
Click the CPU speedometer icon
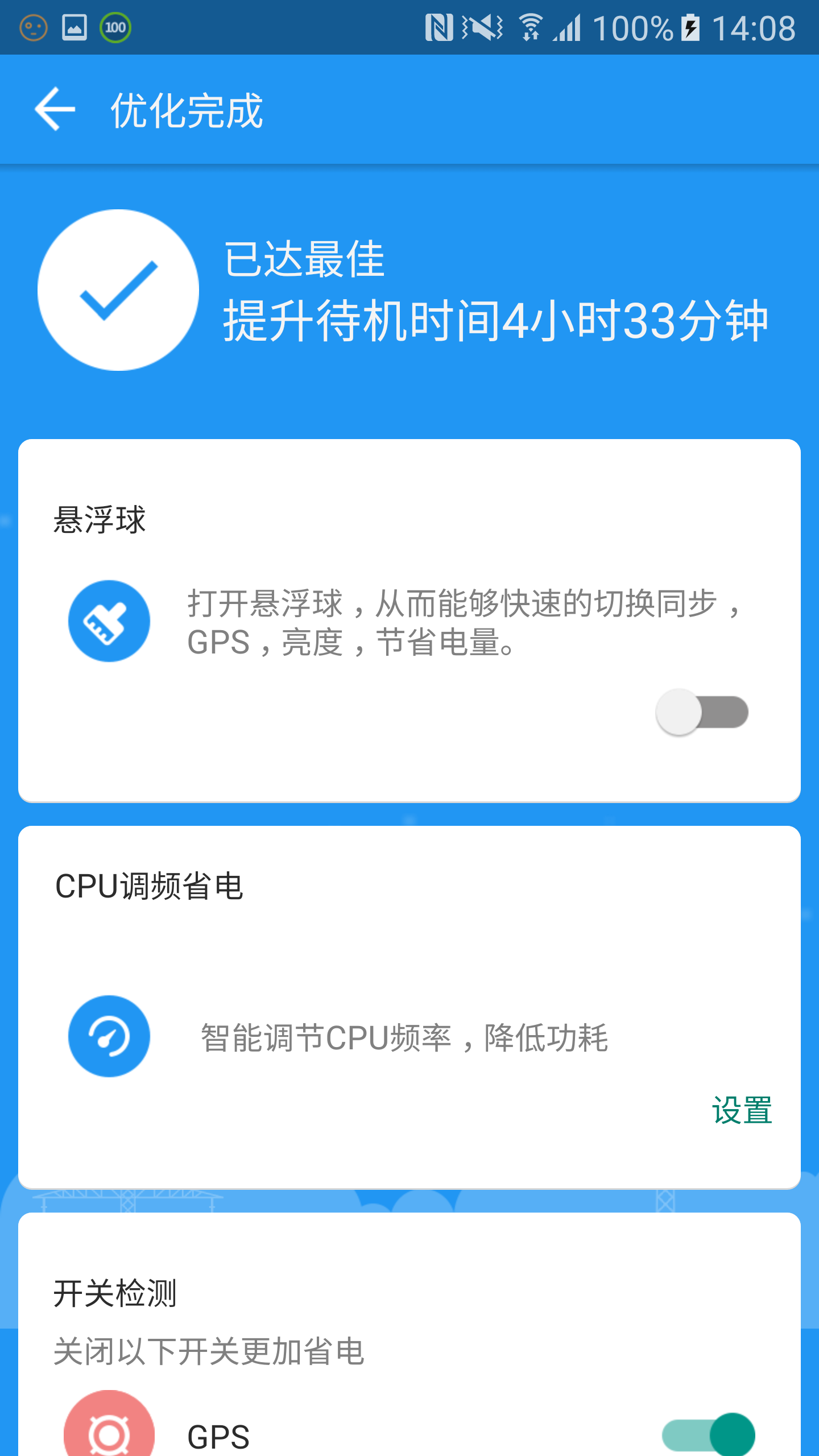point(109,1036)
